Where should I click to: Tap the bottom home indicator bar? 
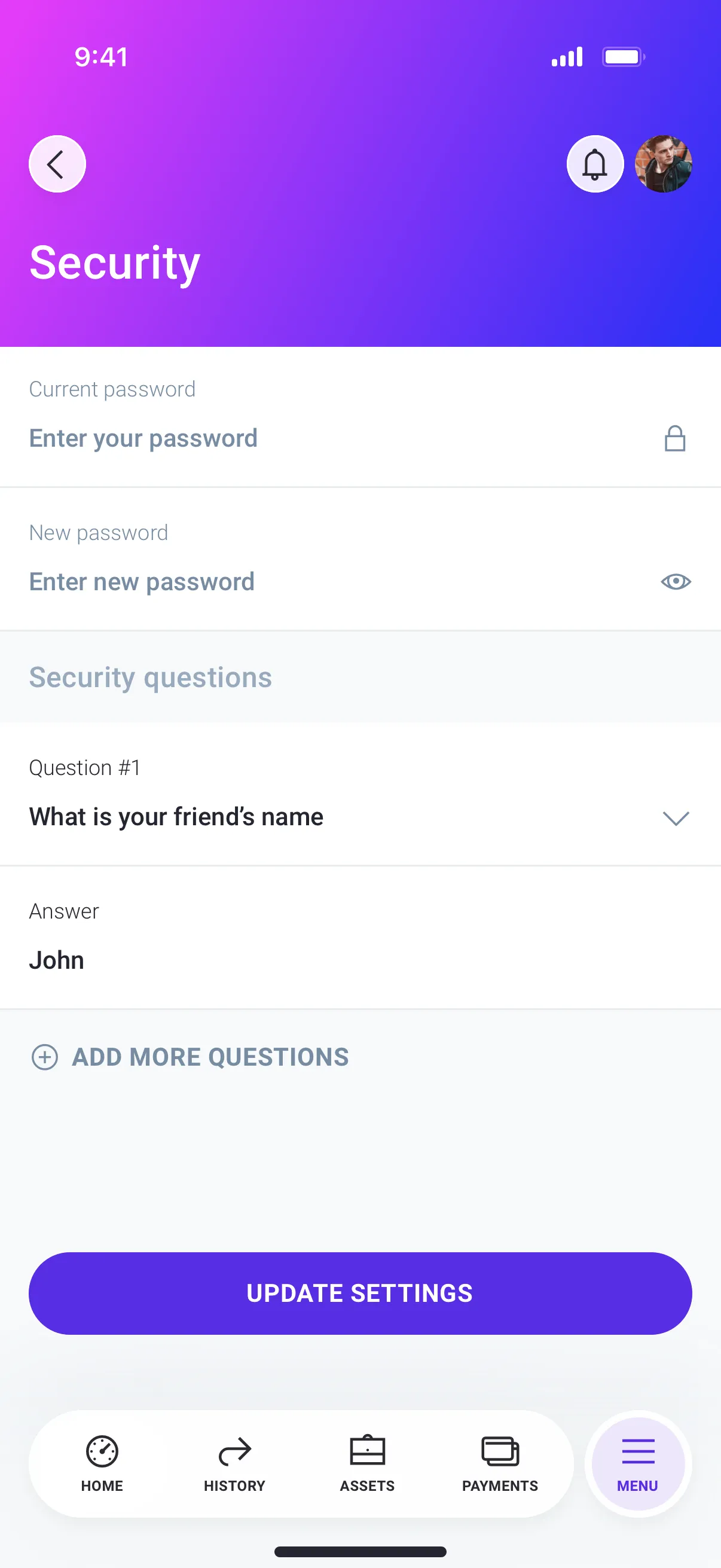click(360, 1551)
